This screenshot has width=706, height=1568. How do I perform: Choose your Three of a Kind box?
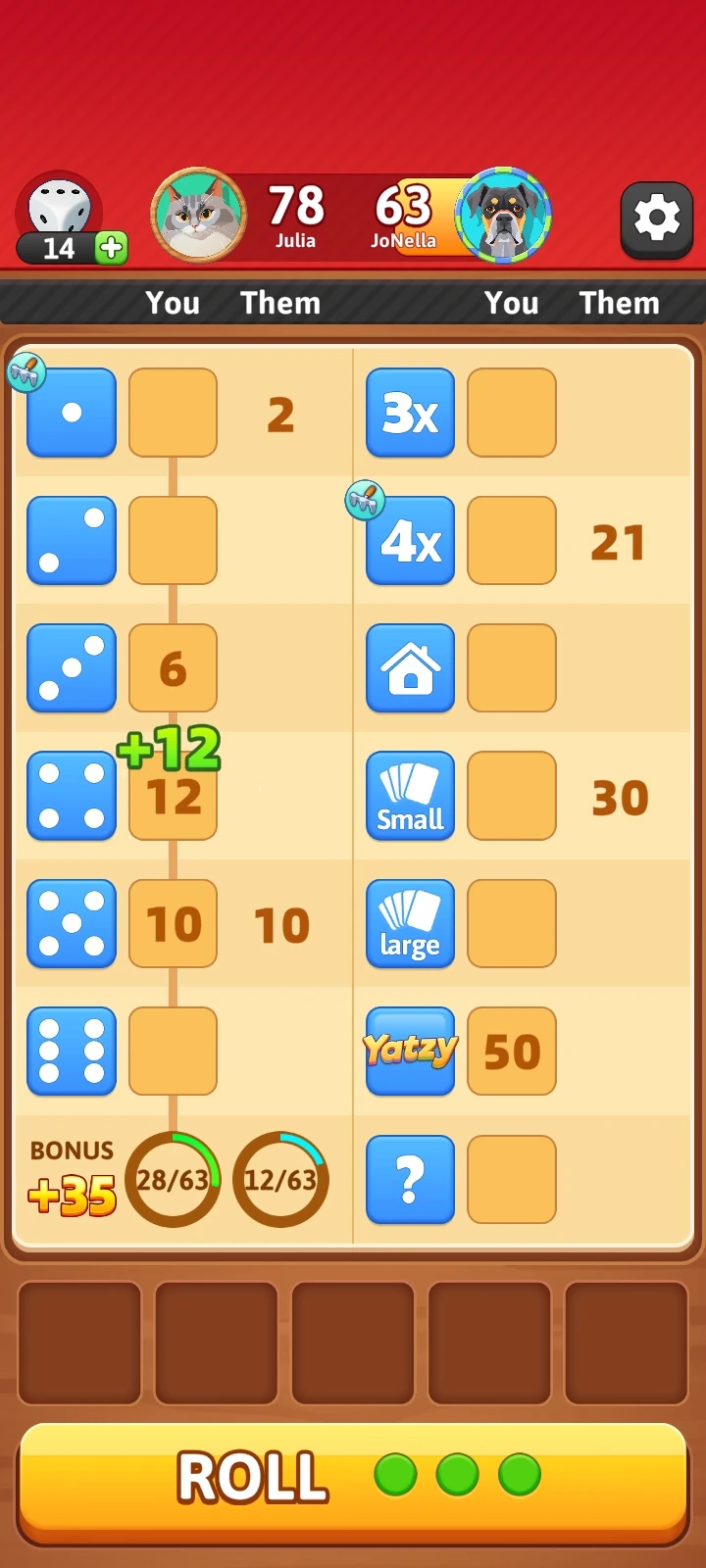coord(512,413)
